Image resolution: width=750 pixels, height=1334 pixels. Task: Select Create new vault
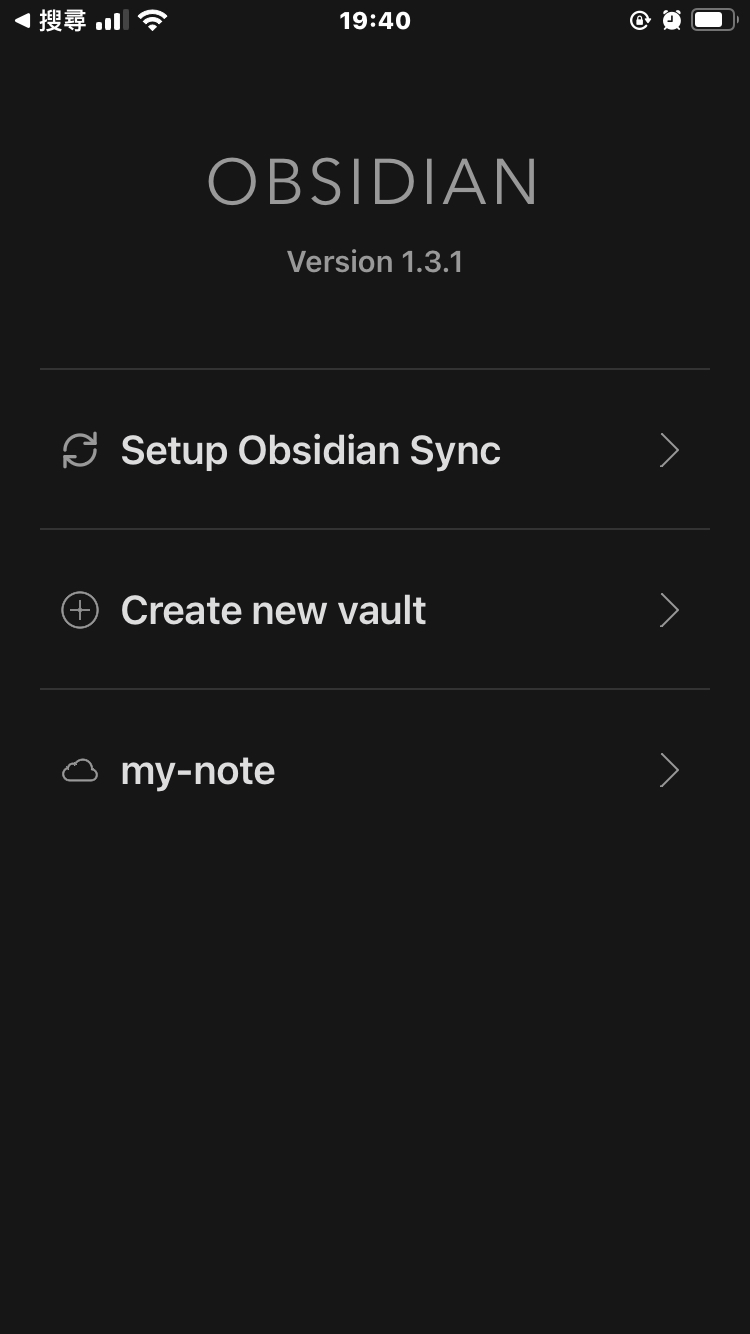click(x=375, y=610)
